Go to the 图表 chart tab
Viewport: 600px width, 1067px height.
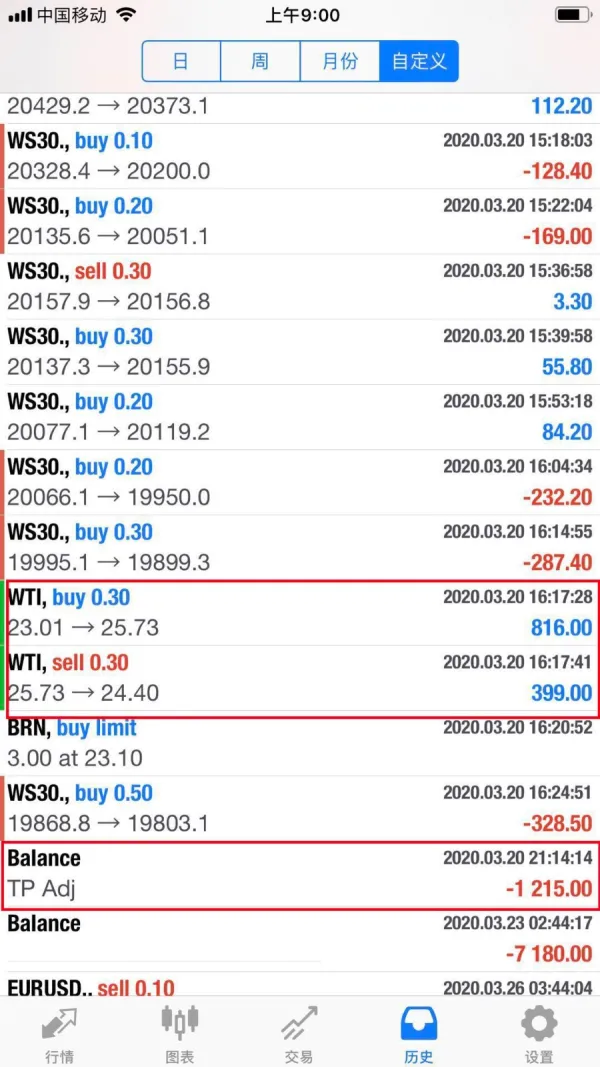tap(180, 1033)
